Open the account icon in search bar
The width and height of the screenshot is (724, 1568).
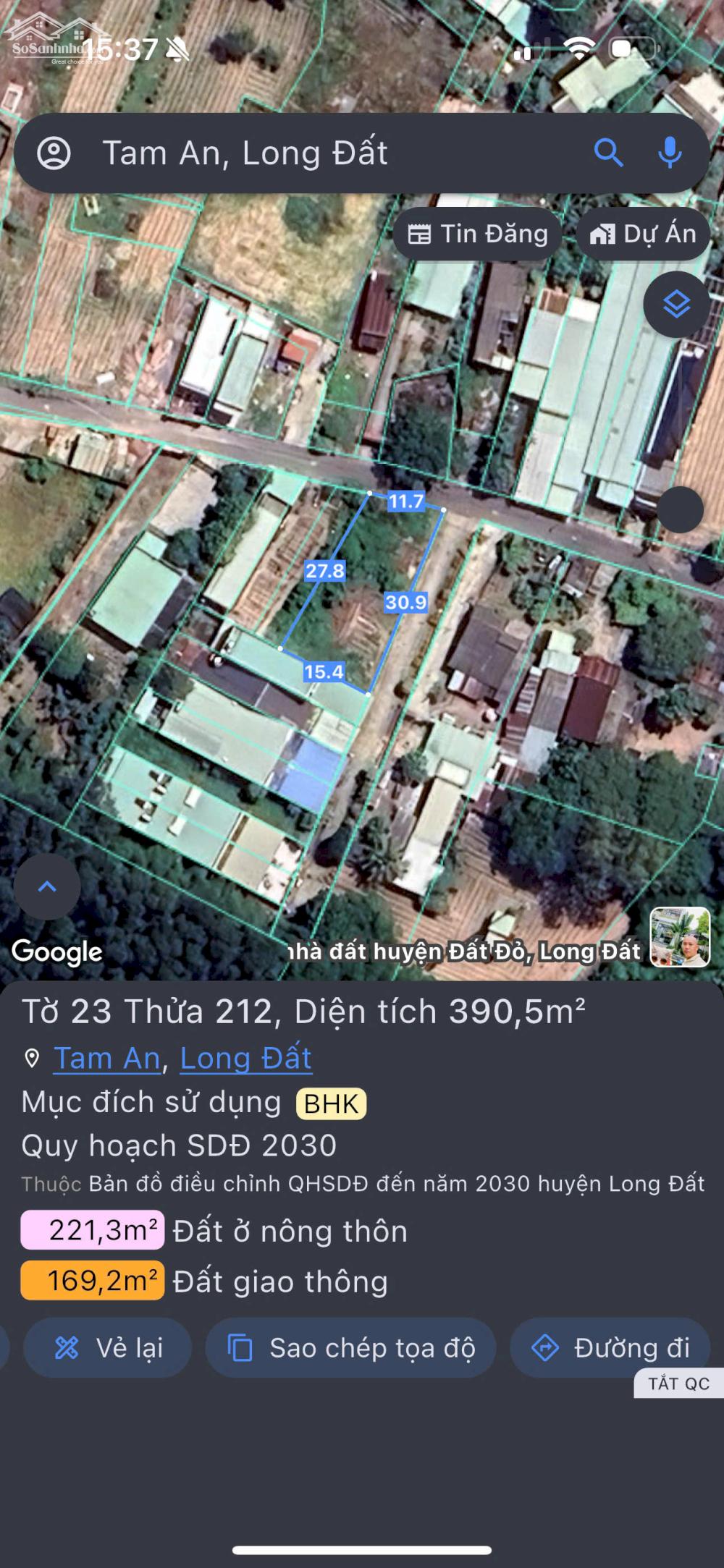coord(56,153)
